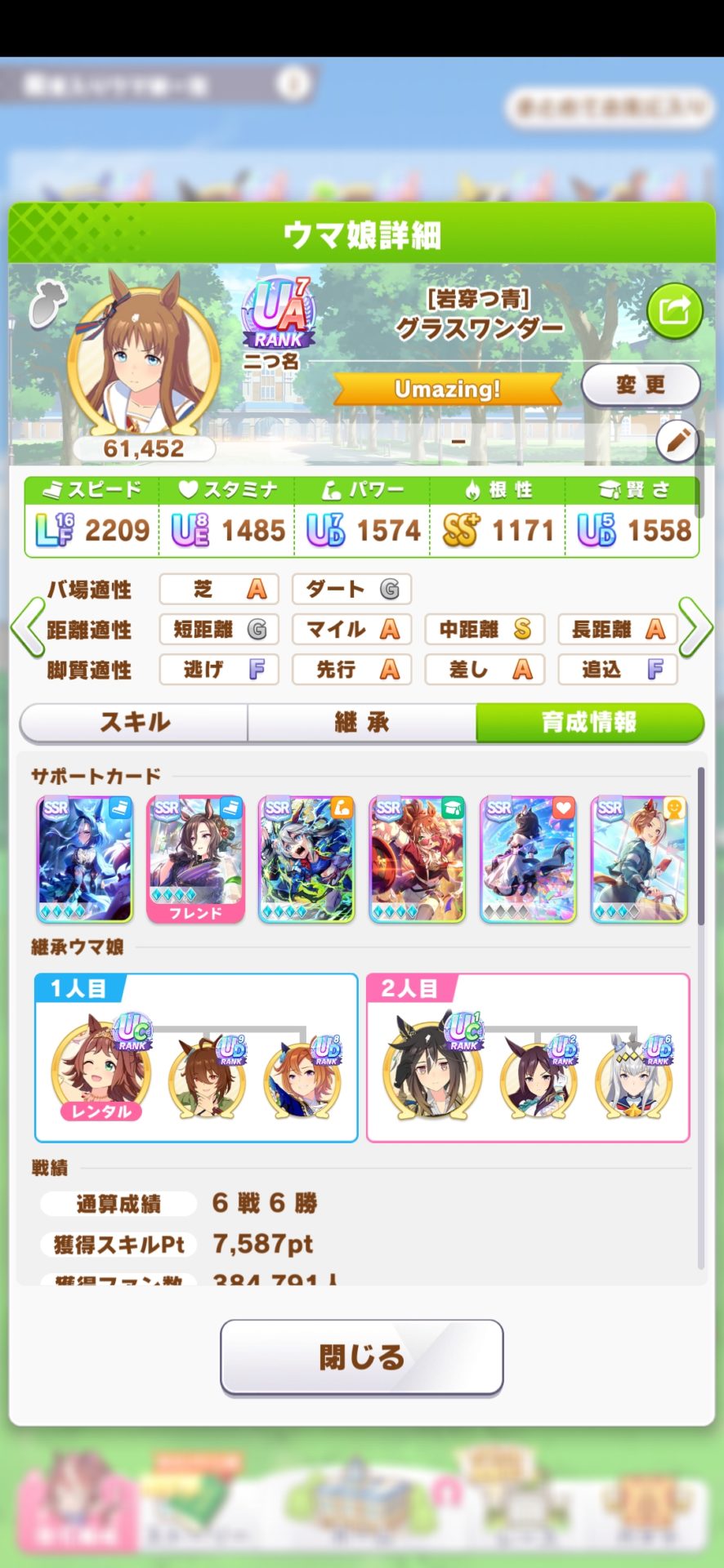Open the last support card with person icon

tap(639, 859)
